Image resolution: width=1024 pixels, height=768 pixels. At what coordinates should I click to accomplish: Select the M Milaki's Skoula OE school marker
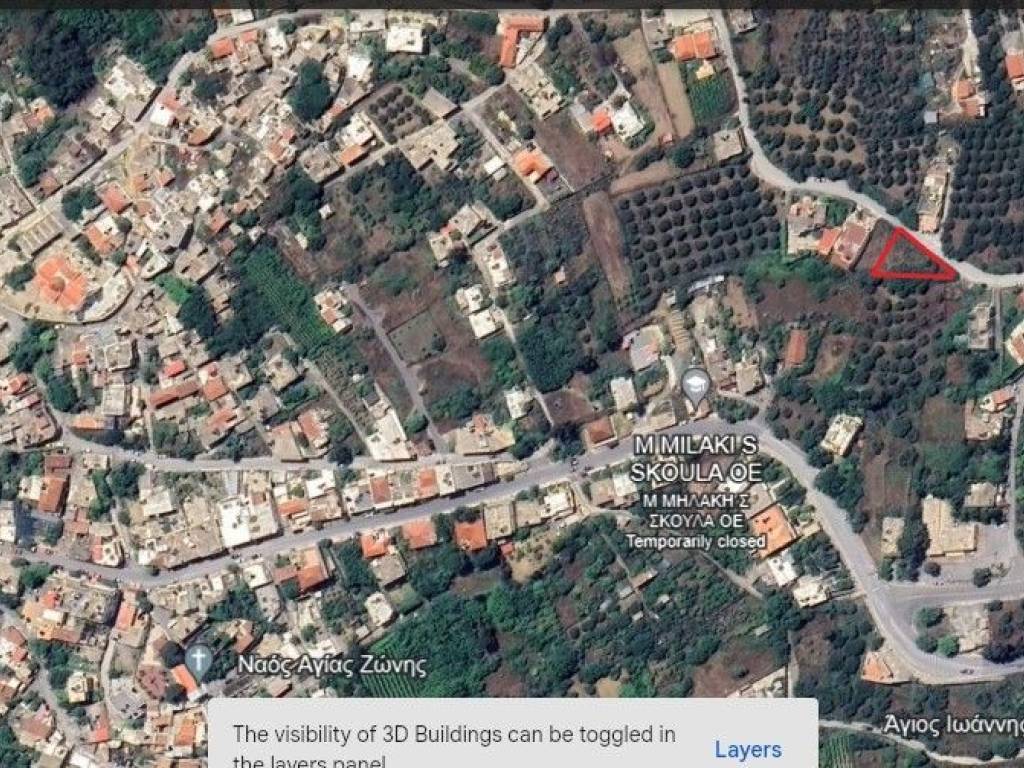(x=696, y=383)
